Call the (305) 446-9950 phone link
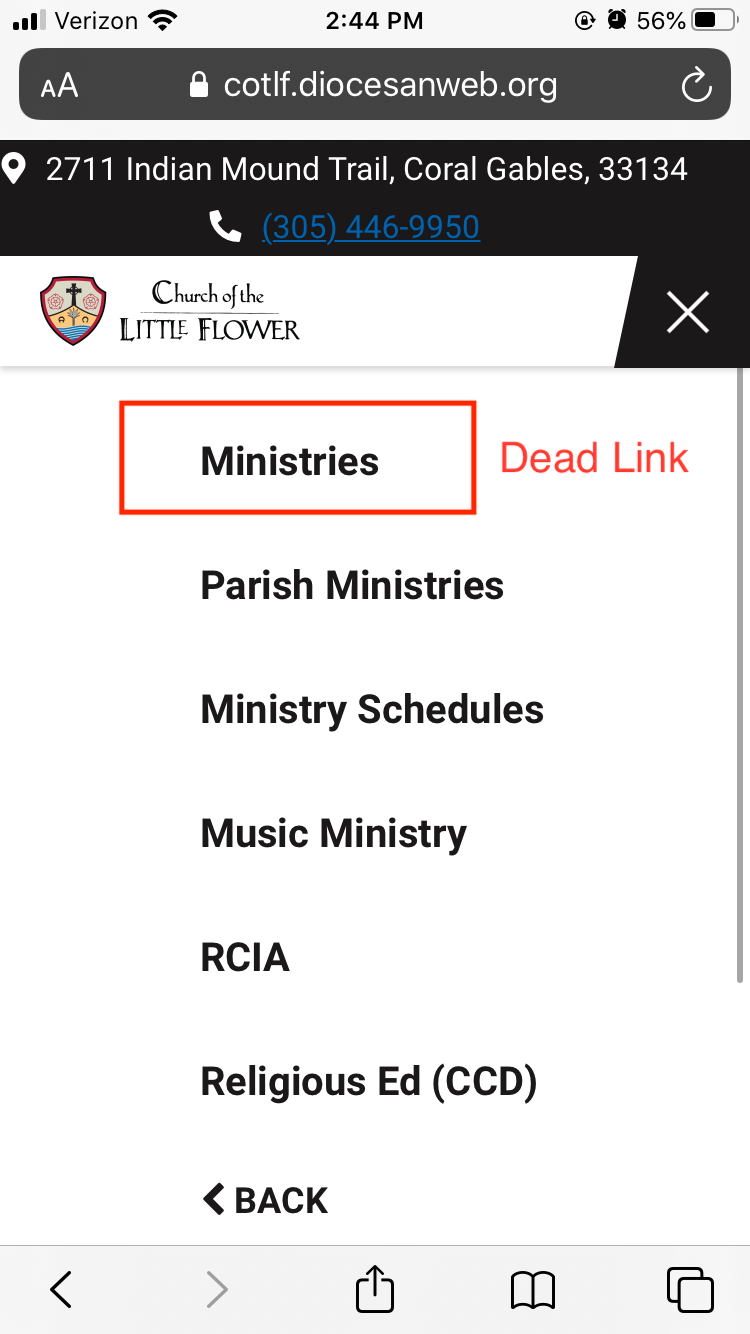The image size is (750, 1334). [370, 227]
